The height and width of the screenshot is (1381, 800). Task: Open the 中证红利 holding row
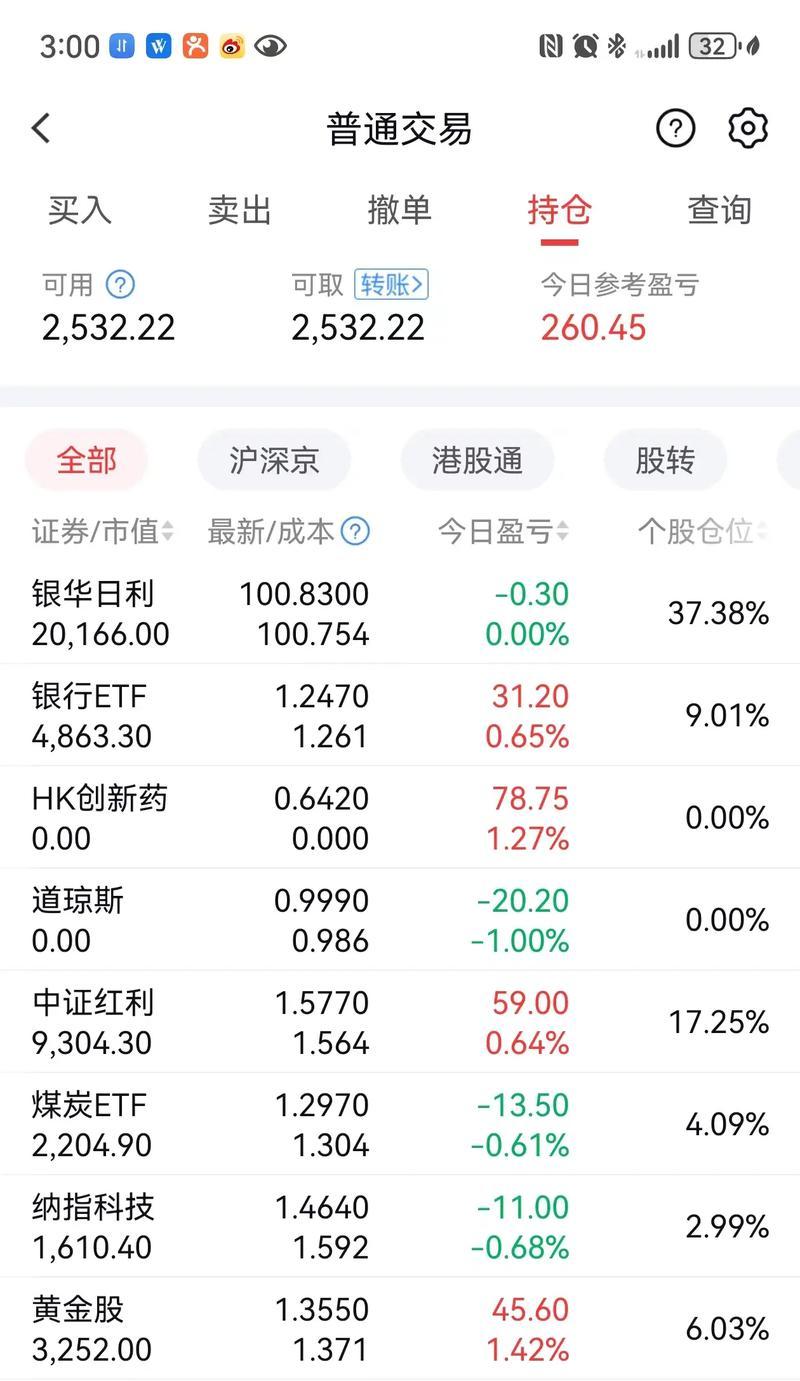(400, 1022)
